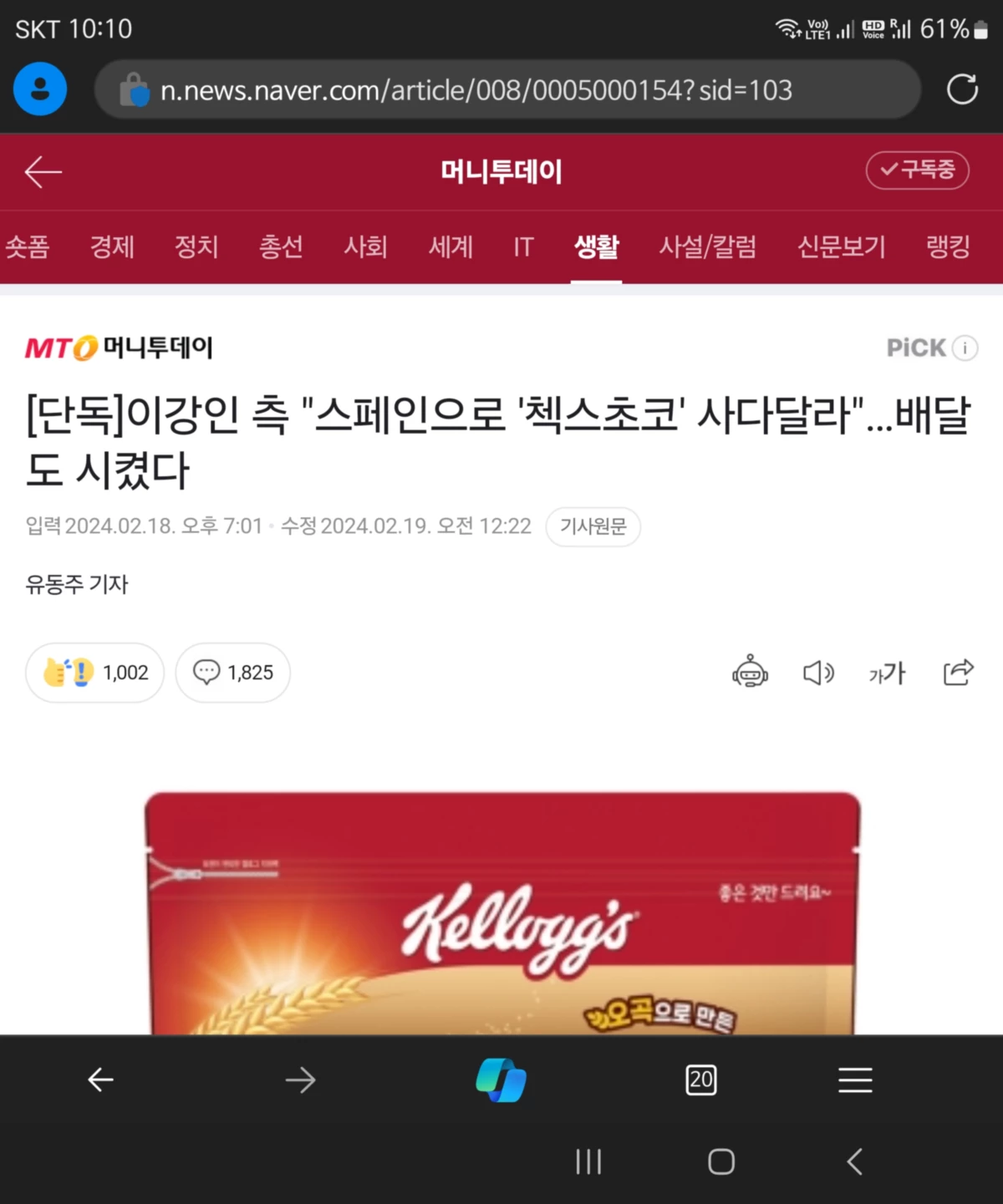Toggle the 구독중 subscription button
The height and width of the screenshot is (1204, 1003).
tap(917, 170)
